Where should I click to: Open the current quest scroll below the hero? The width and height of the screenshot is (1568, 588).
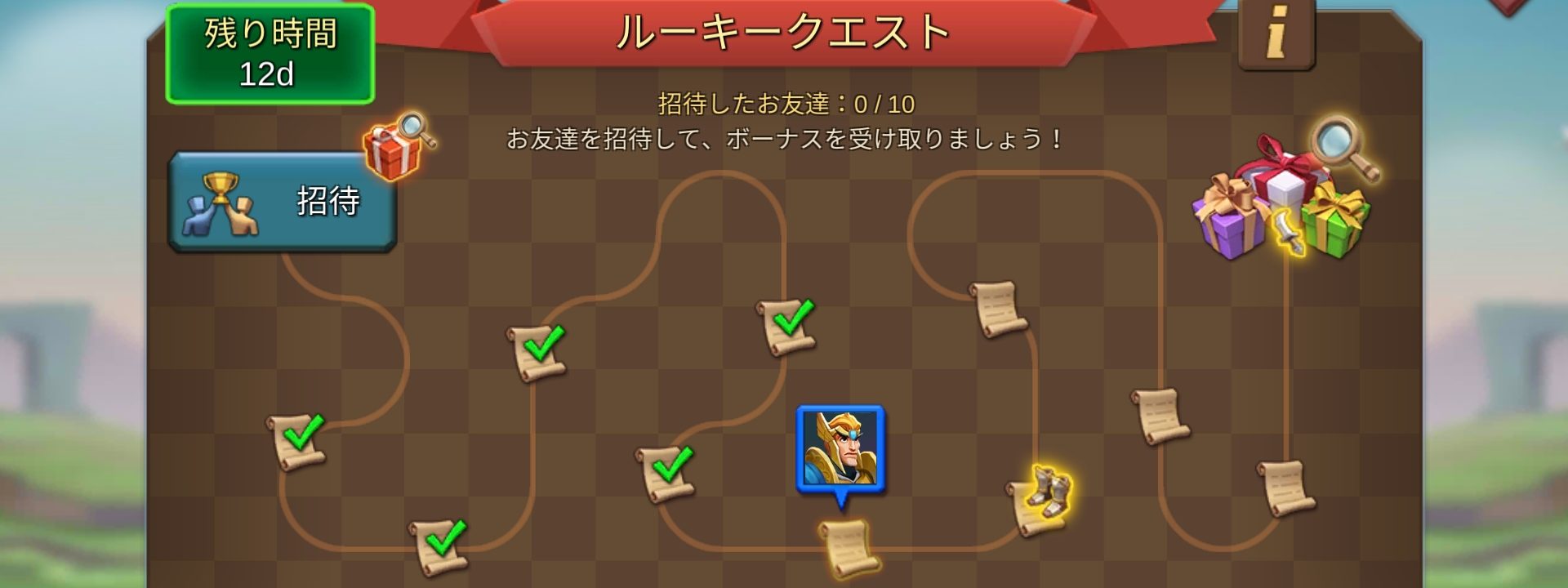[849, 548]
